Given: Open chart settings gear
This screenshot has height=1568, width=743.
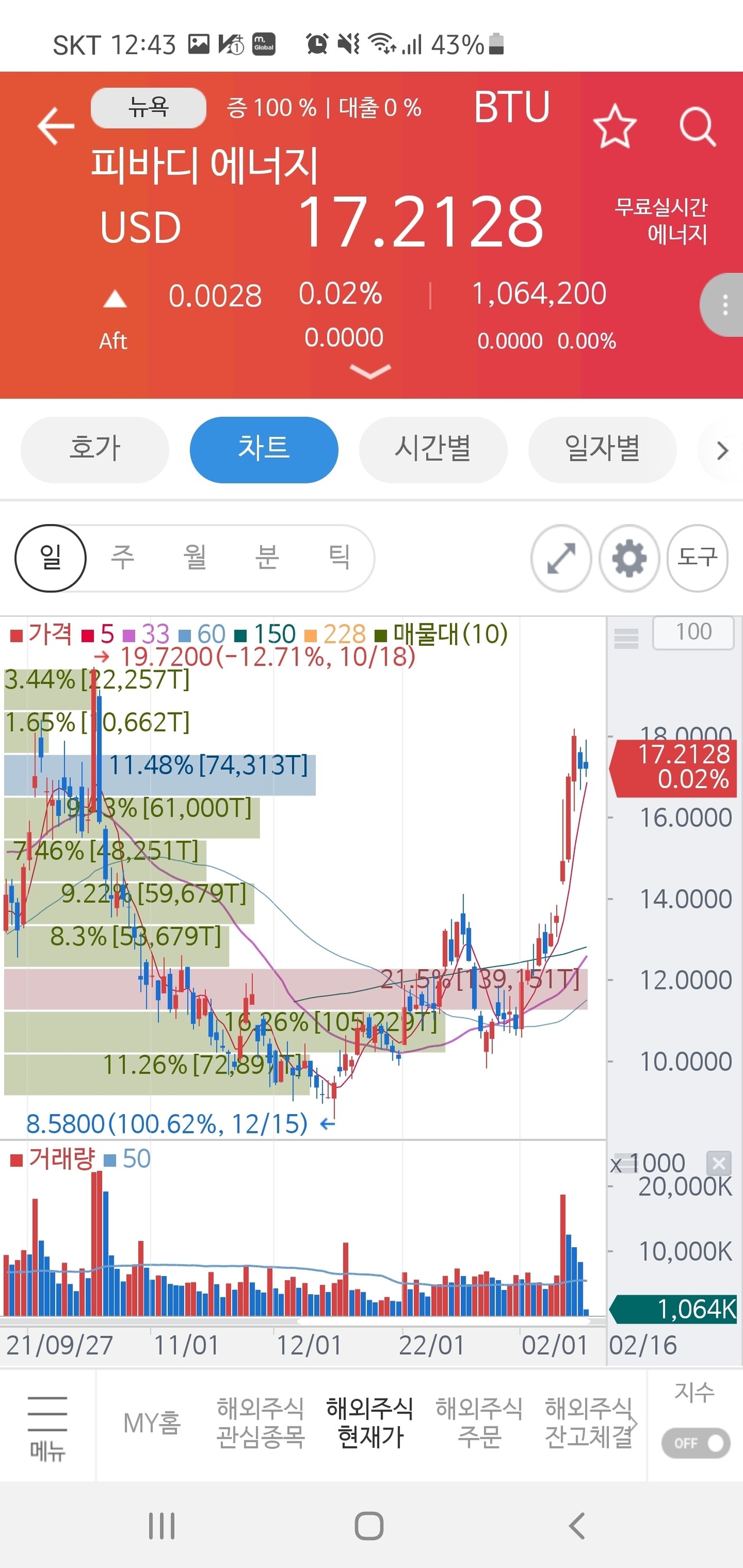Looking at the screenshot, I should (x=629, y=558).
